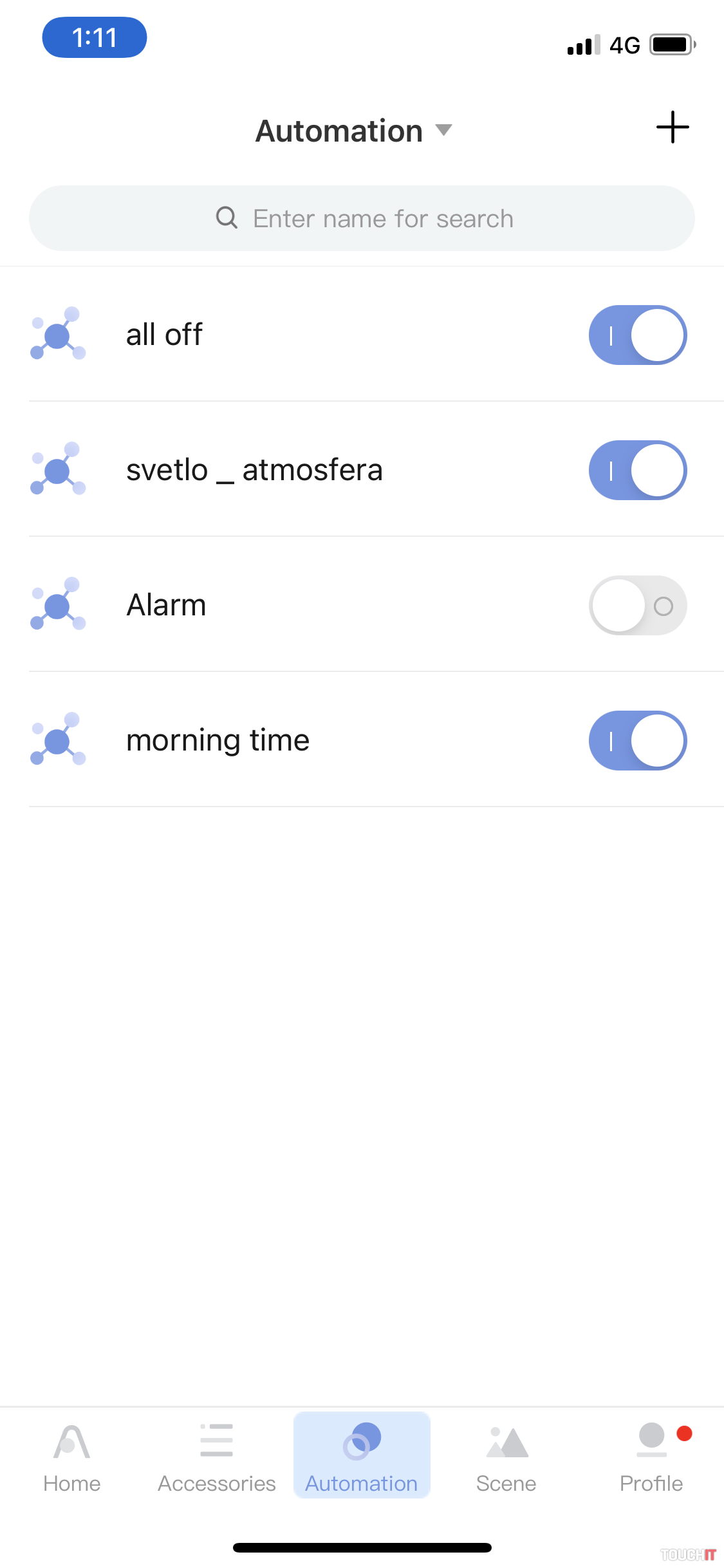This screenshot has height=1568, width=724.
Task: Toggle off the morning time automation
Action: point(637,740)
